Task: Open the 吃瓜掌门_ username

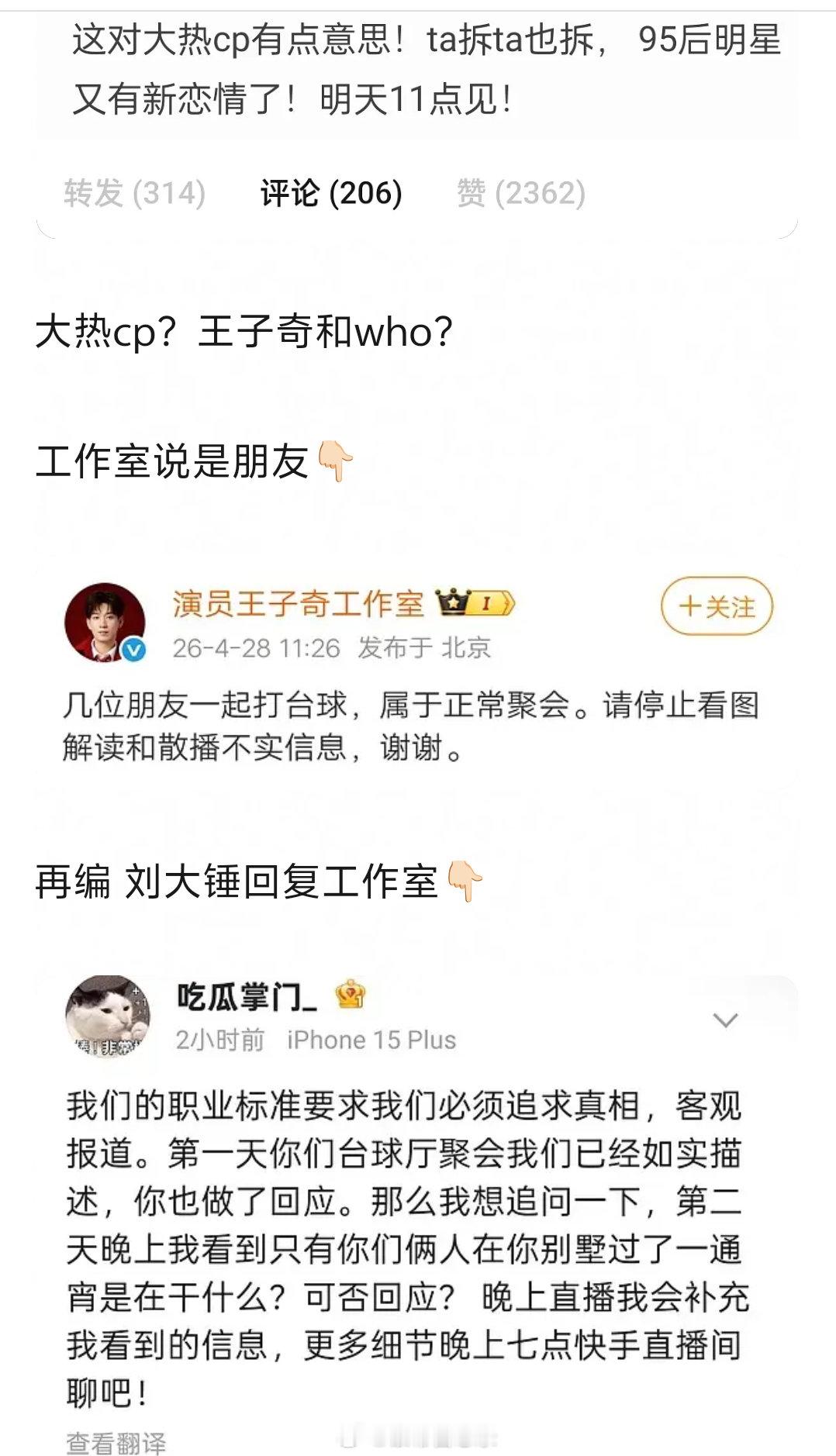Action: (240, 1000)
